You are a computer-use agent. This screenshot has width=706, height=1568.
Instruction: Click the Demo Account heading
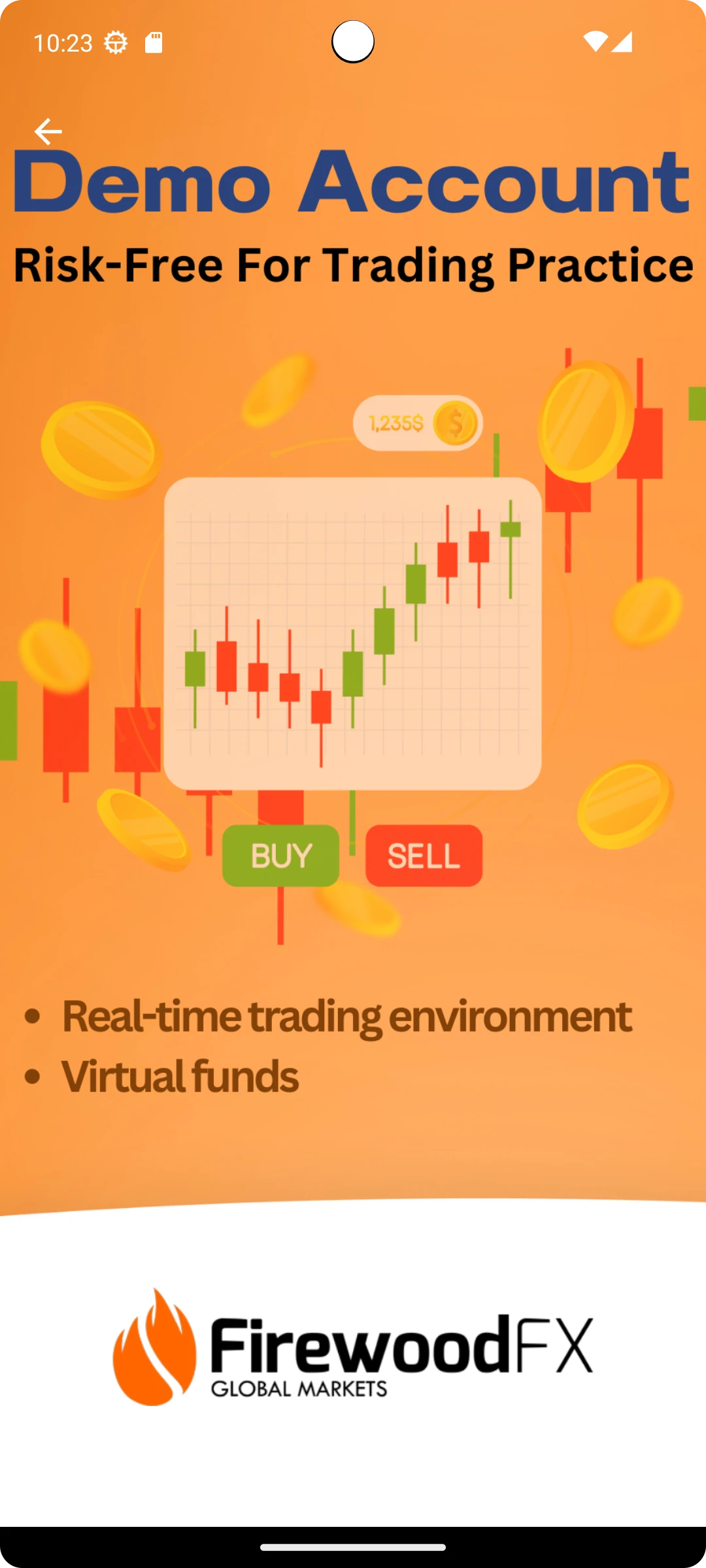pyautogui.click(x=353, y=182)
